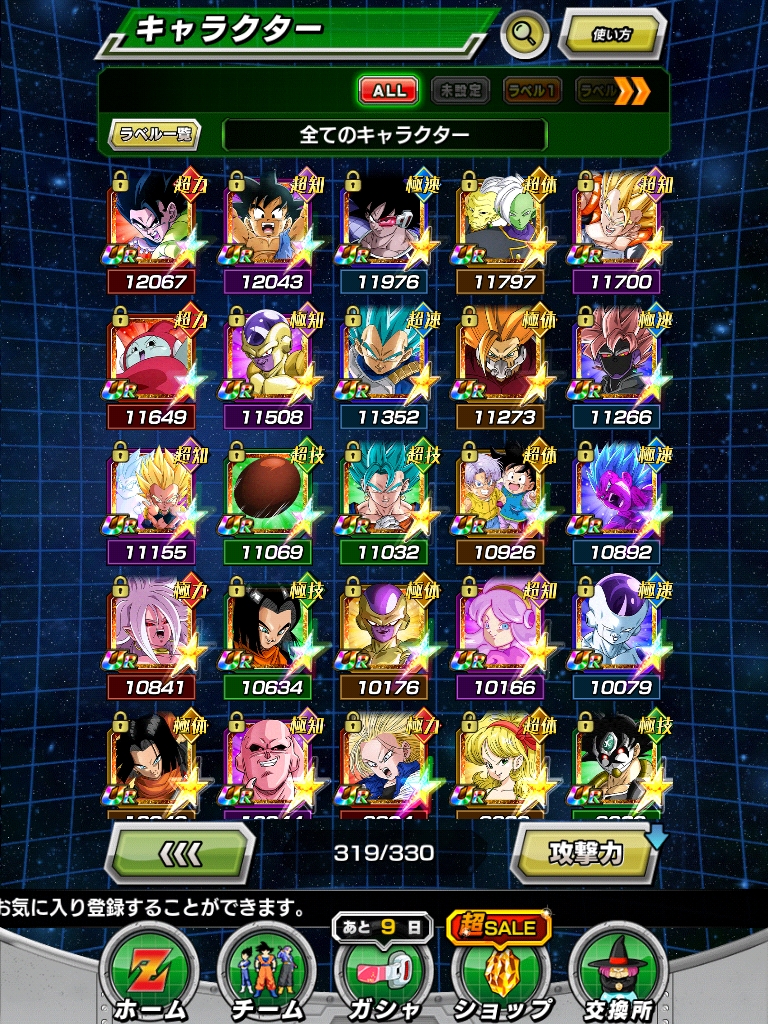The width and height of the screenshot is (768, 1024).
Task: Open the character with 11508 attack
Action: pos(269,363)
